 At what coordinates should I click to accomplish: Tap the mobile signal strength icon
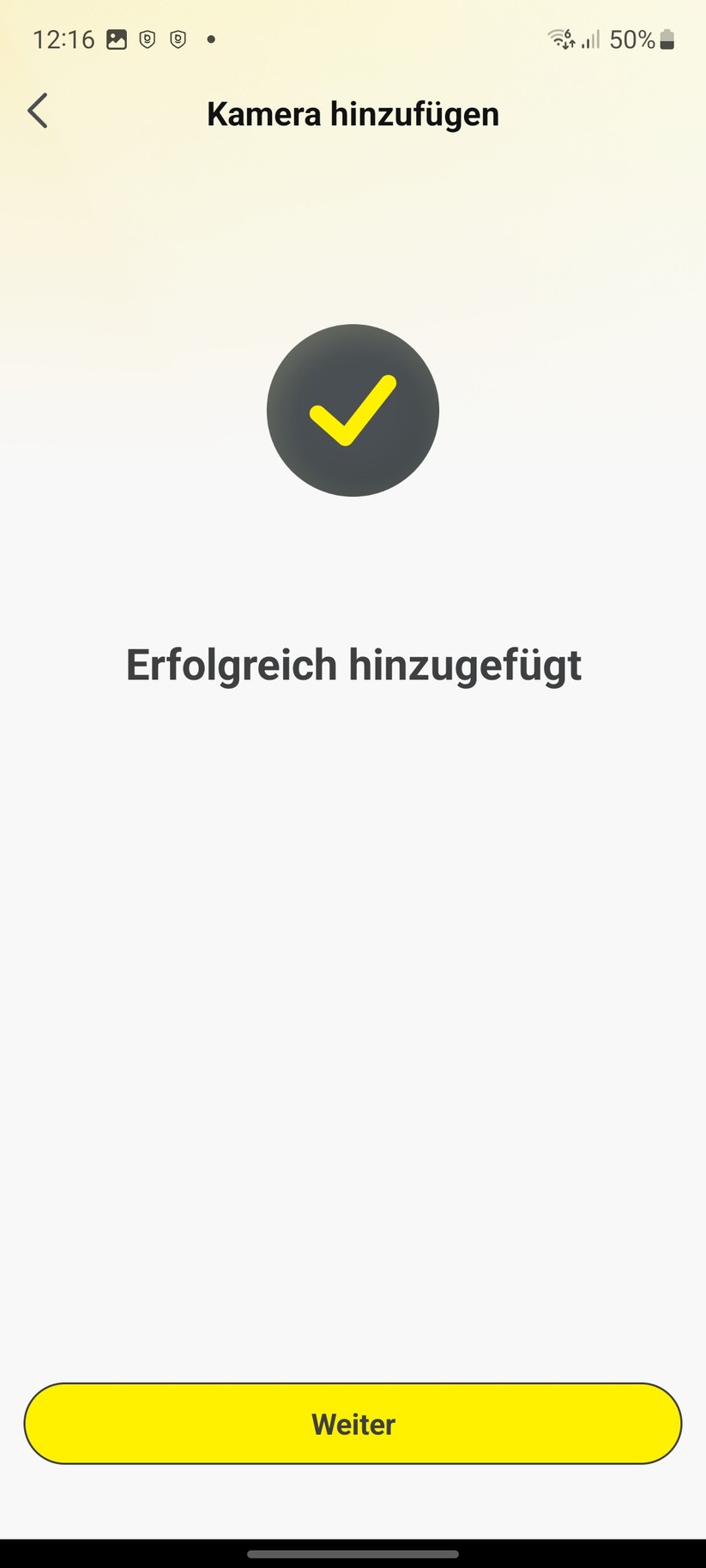click(x=593, y=39)
